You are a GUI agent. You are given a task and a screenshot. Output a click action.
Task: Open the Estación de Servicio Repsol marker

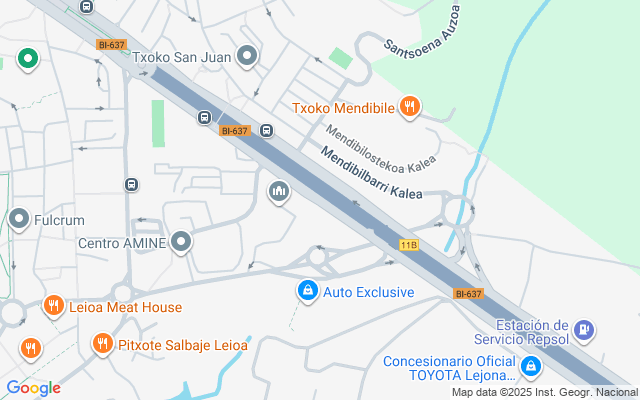click(585, 329)
